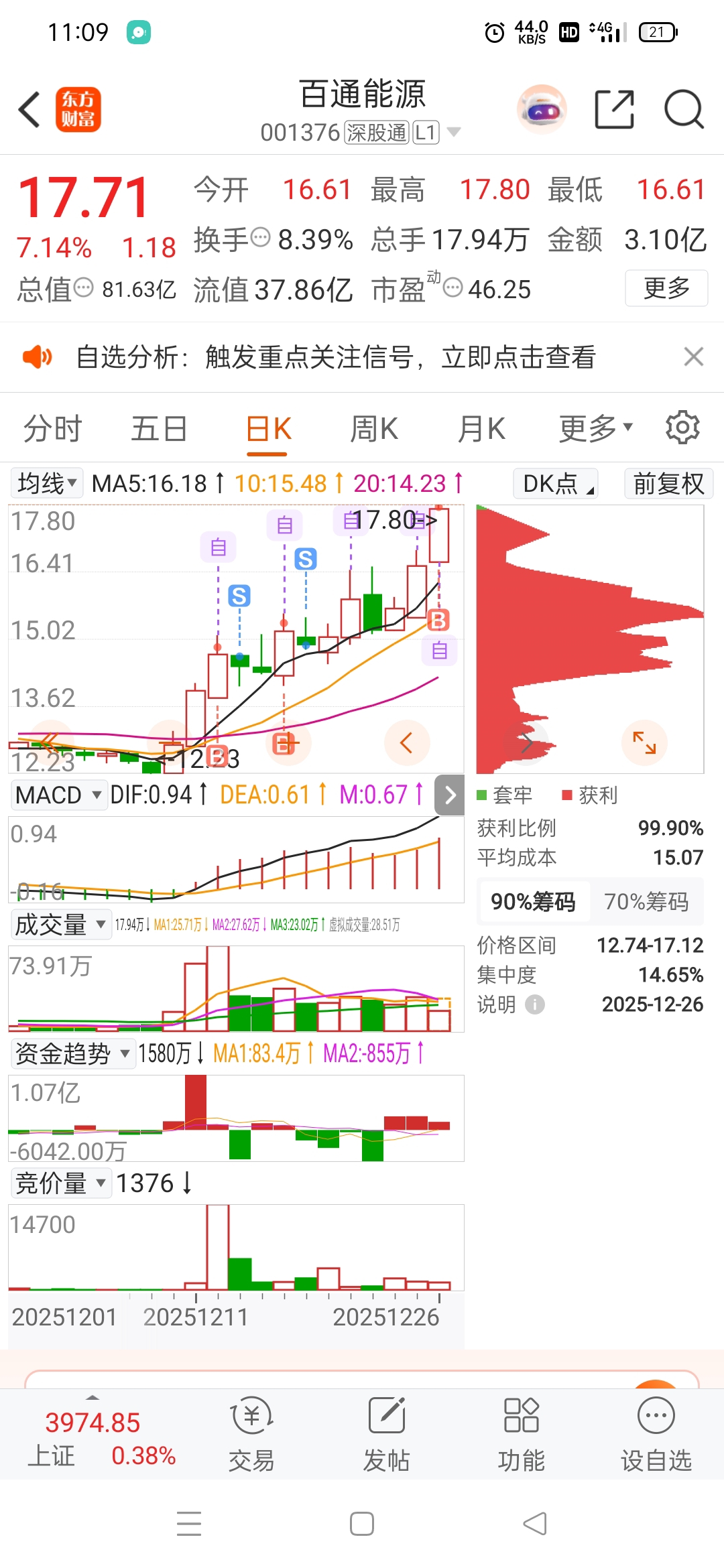Tap the DK点 selector
Screen dimensions: 724x1568
(556, 483)
